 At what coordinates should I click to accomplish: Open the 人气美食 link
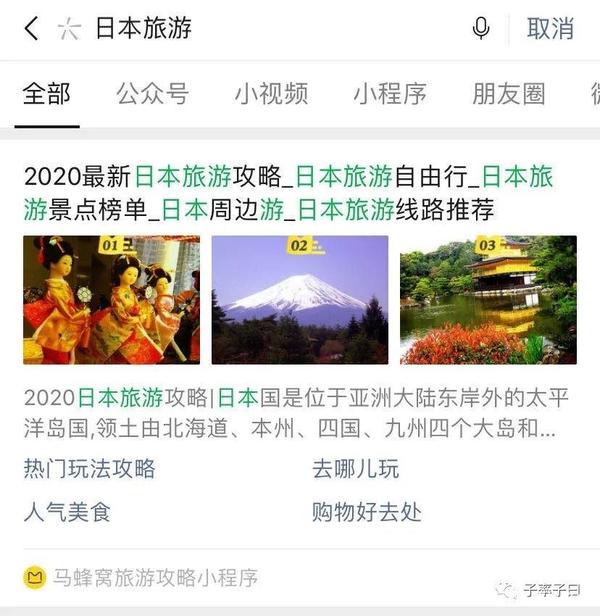pos(67,513)
